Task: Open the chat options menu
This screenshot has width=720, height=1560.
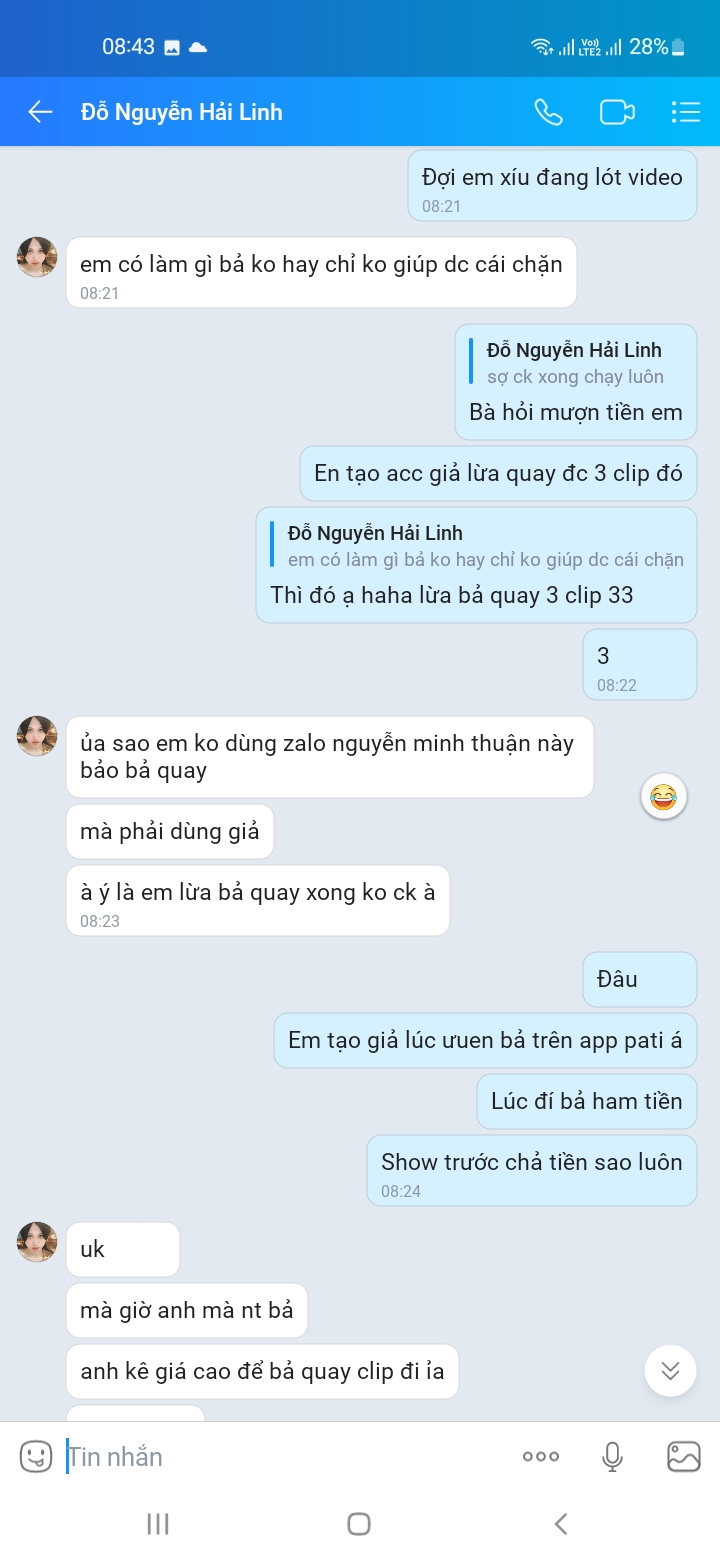Action: tap(685, 112)
